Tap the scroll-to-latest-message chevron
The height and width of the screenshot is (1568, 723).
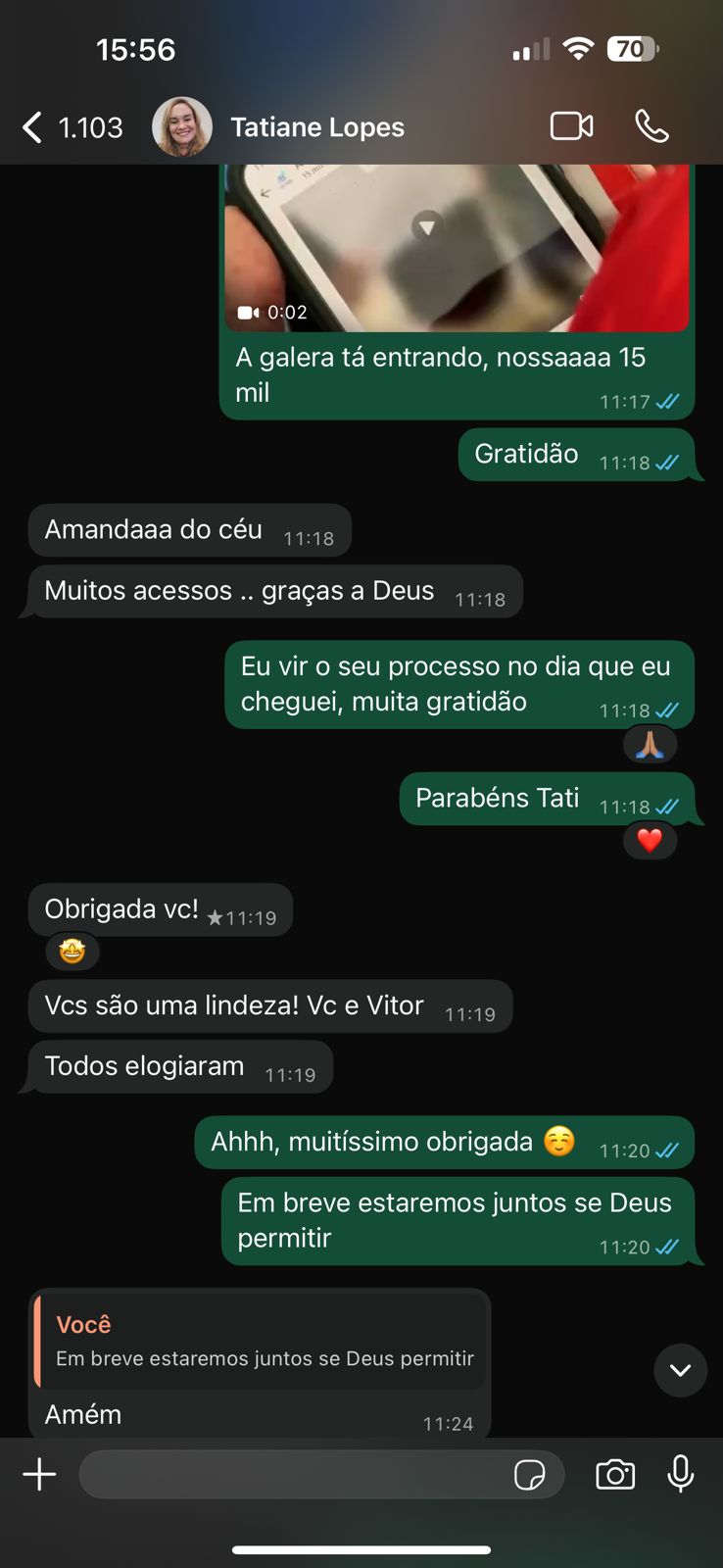(680, 1370)
